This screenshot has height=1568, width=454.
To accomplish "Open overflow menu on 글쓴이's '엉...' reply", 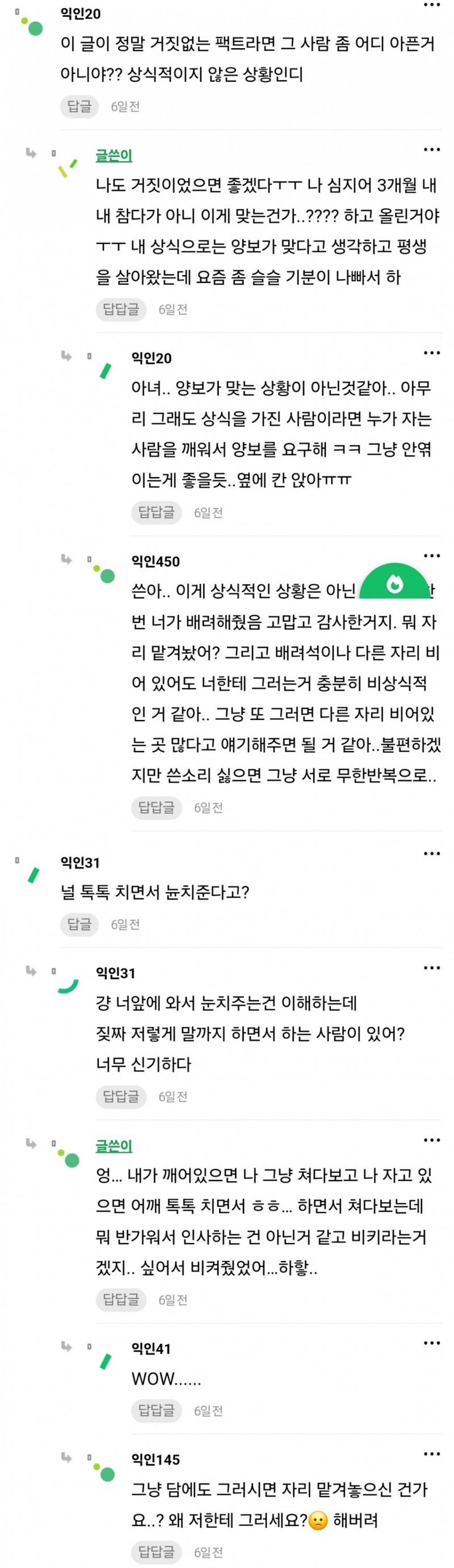I will click(431, 1140).
